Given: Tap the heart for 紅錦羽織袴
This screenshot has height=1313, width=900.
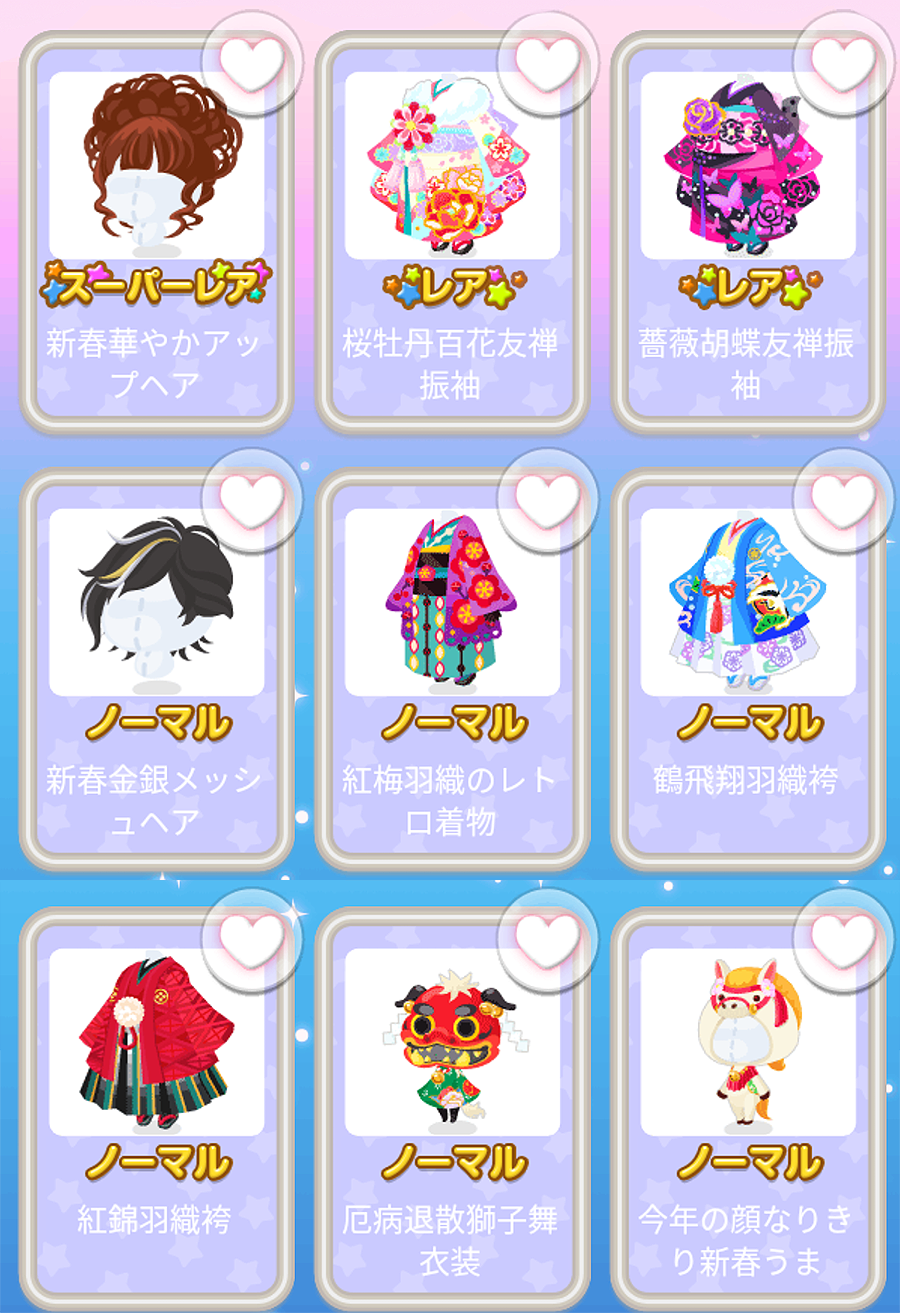Looking at the screenshot, I should pos(252,938).
